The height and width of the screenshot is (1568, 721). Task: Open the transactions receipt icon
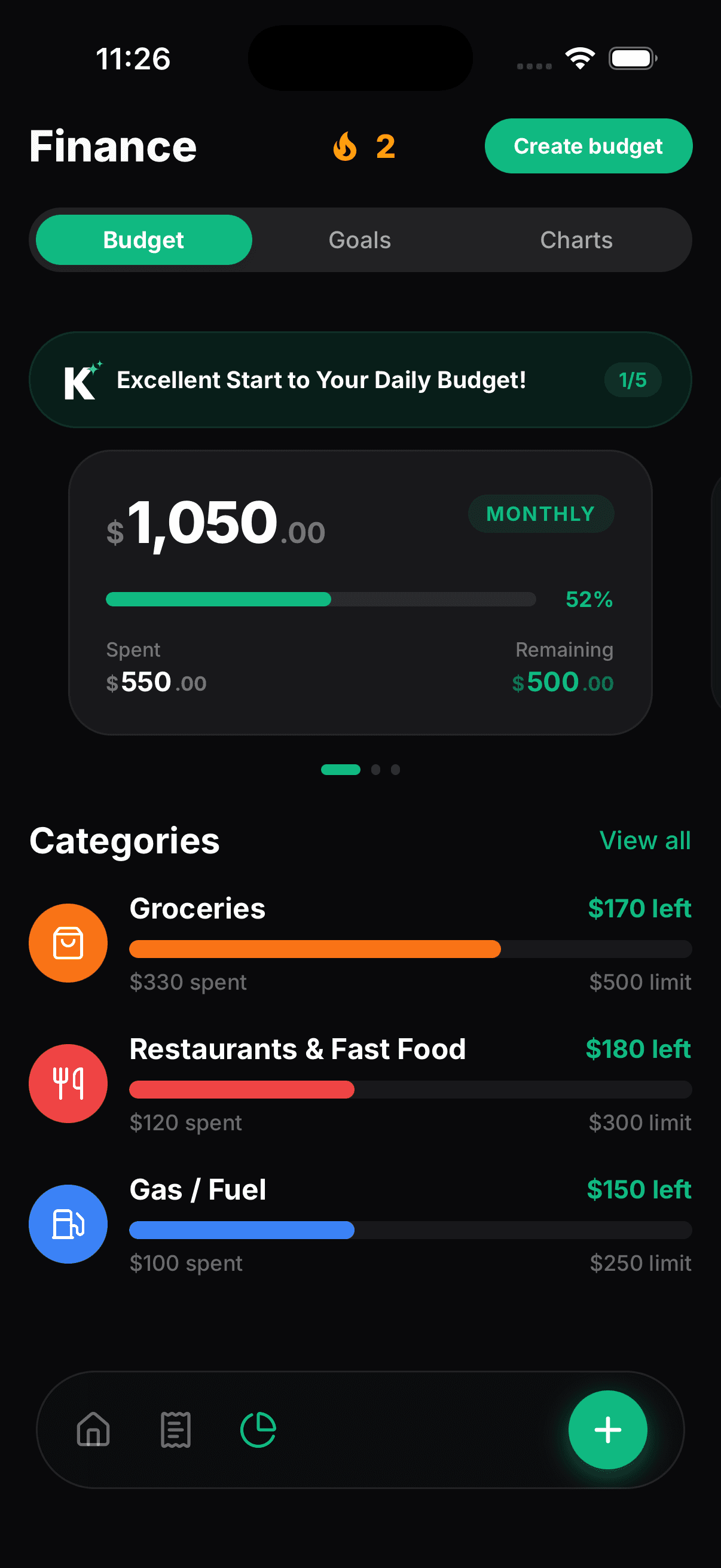[x=176, y=1430]
